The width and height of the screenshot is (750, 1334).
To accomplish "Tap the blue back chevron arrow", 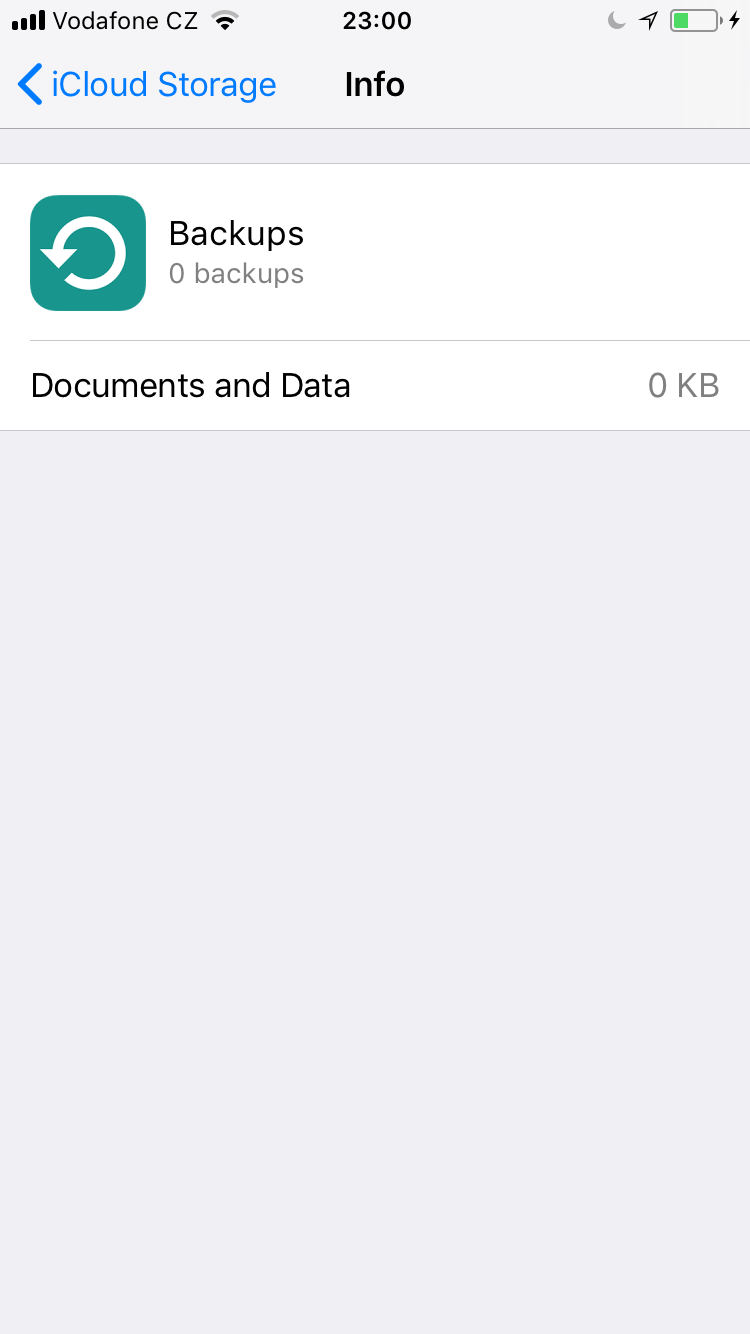I will tap(29, 84).
